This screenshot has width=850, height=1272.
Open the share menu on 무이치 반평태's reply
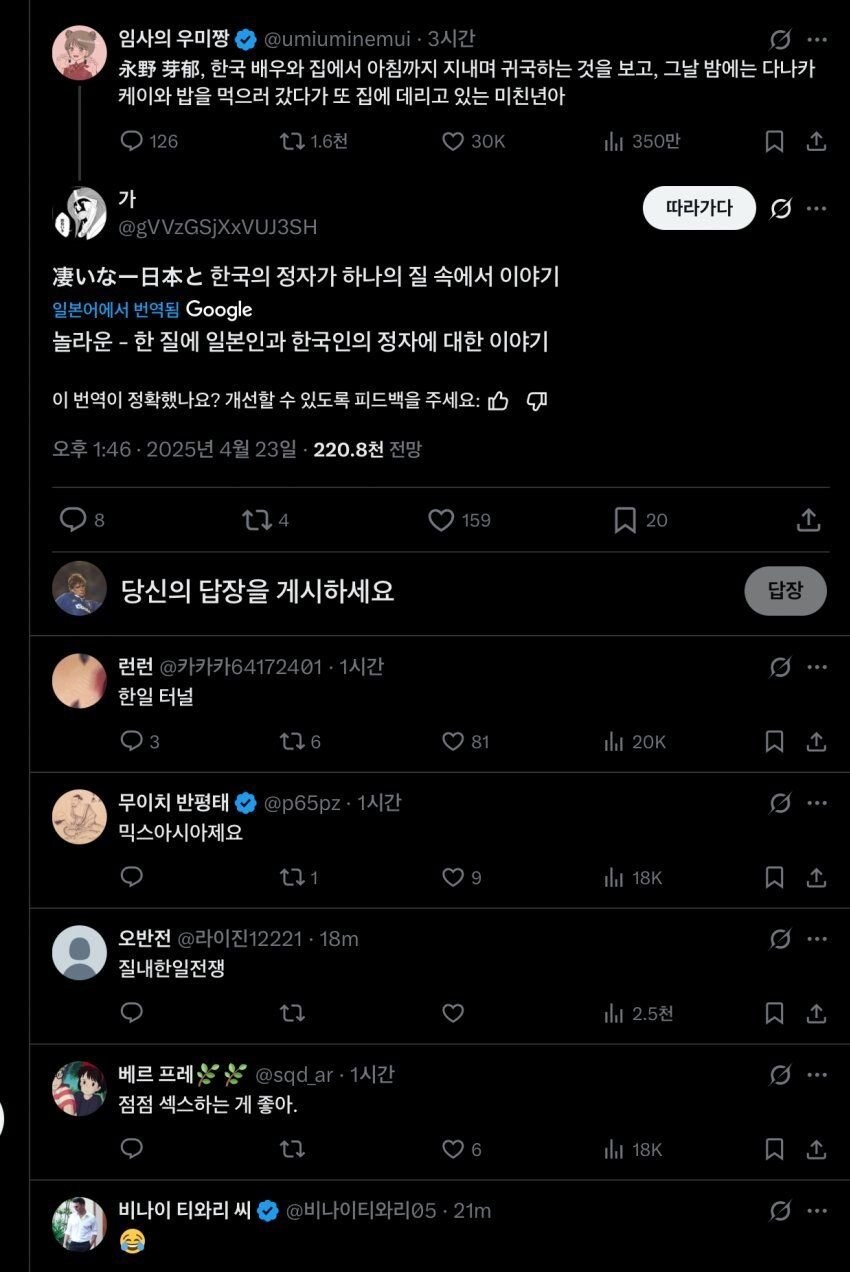click(814, 878)
